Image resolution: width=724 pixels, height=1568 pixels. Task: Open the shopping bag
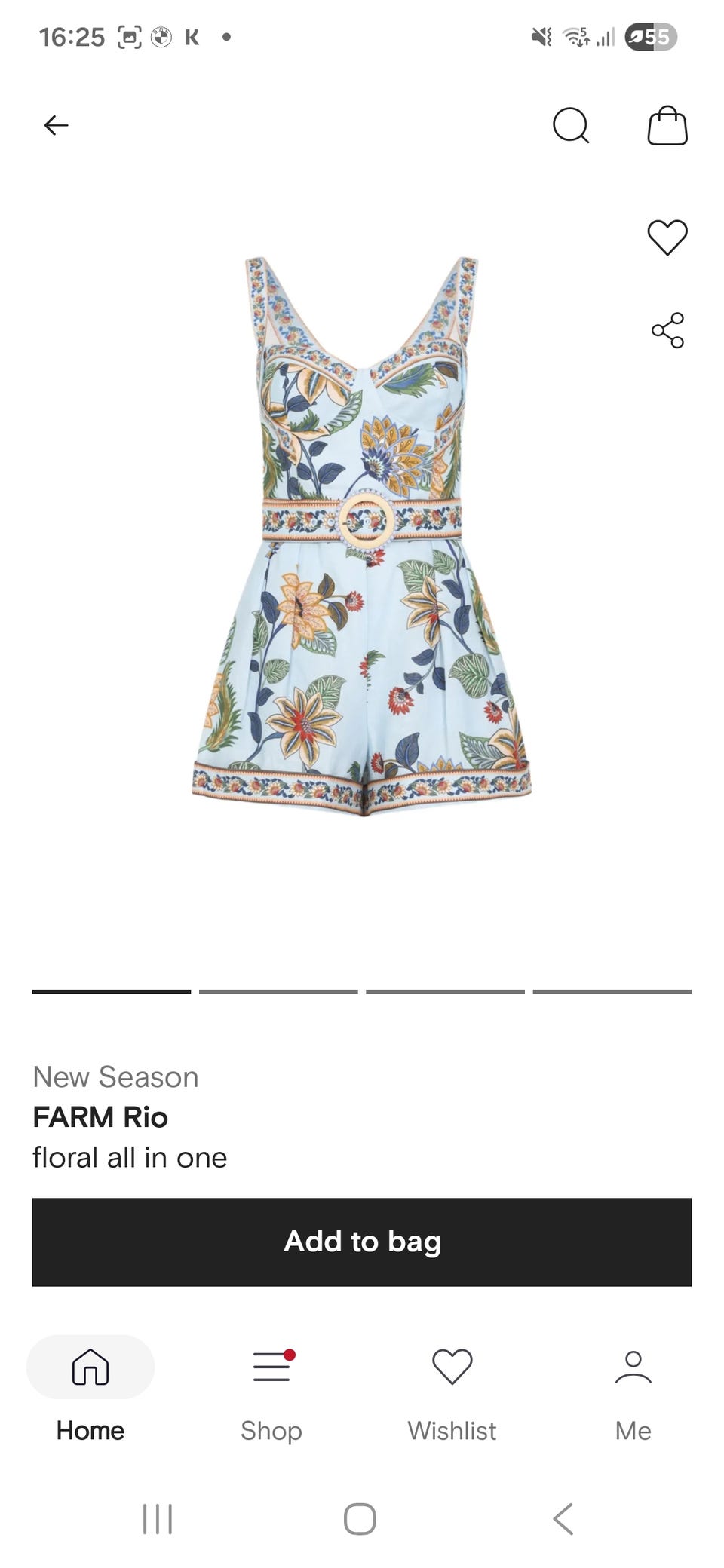click(x=667, y=125)
